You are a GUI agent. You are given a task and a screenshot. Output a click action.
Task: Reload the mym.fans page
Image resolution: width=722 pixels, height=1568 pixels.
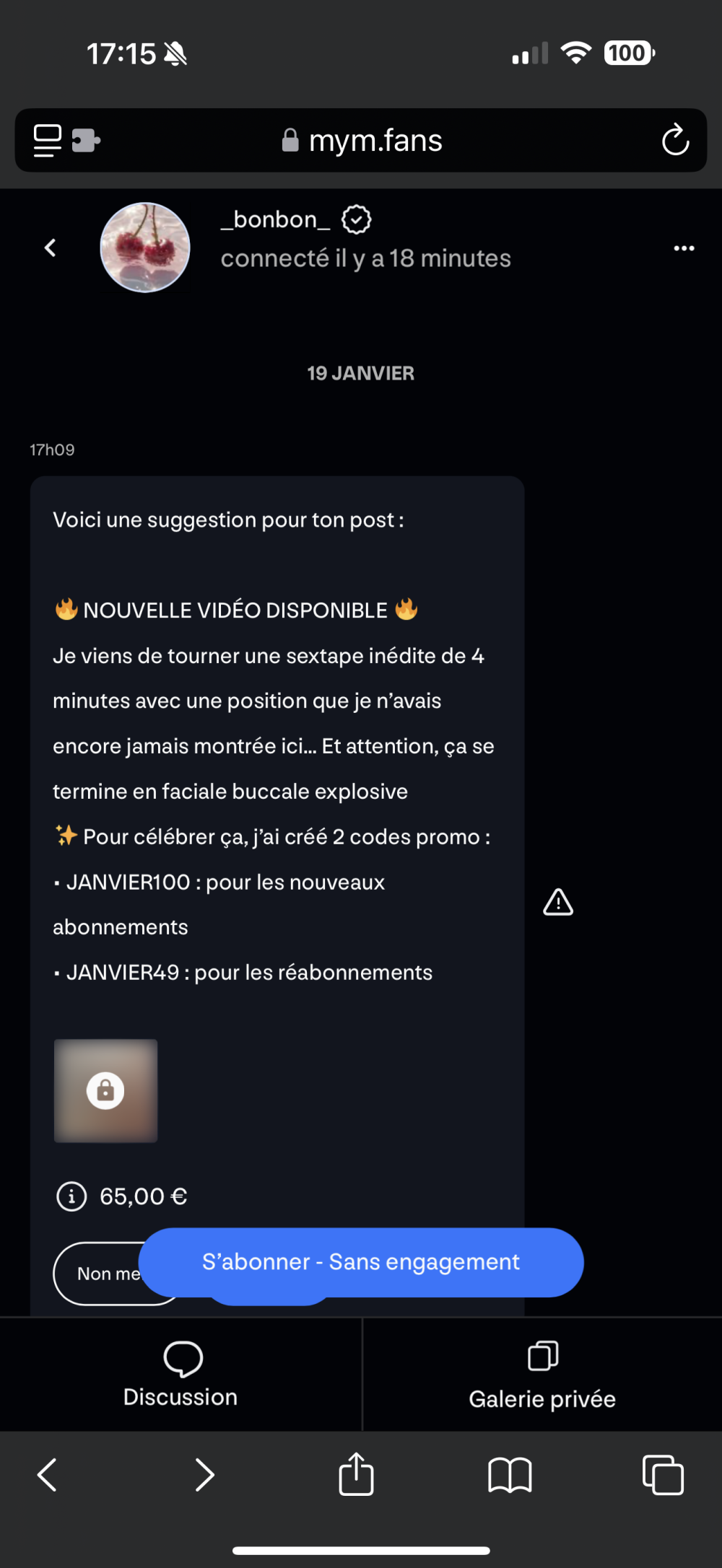pos(675,141)
